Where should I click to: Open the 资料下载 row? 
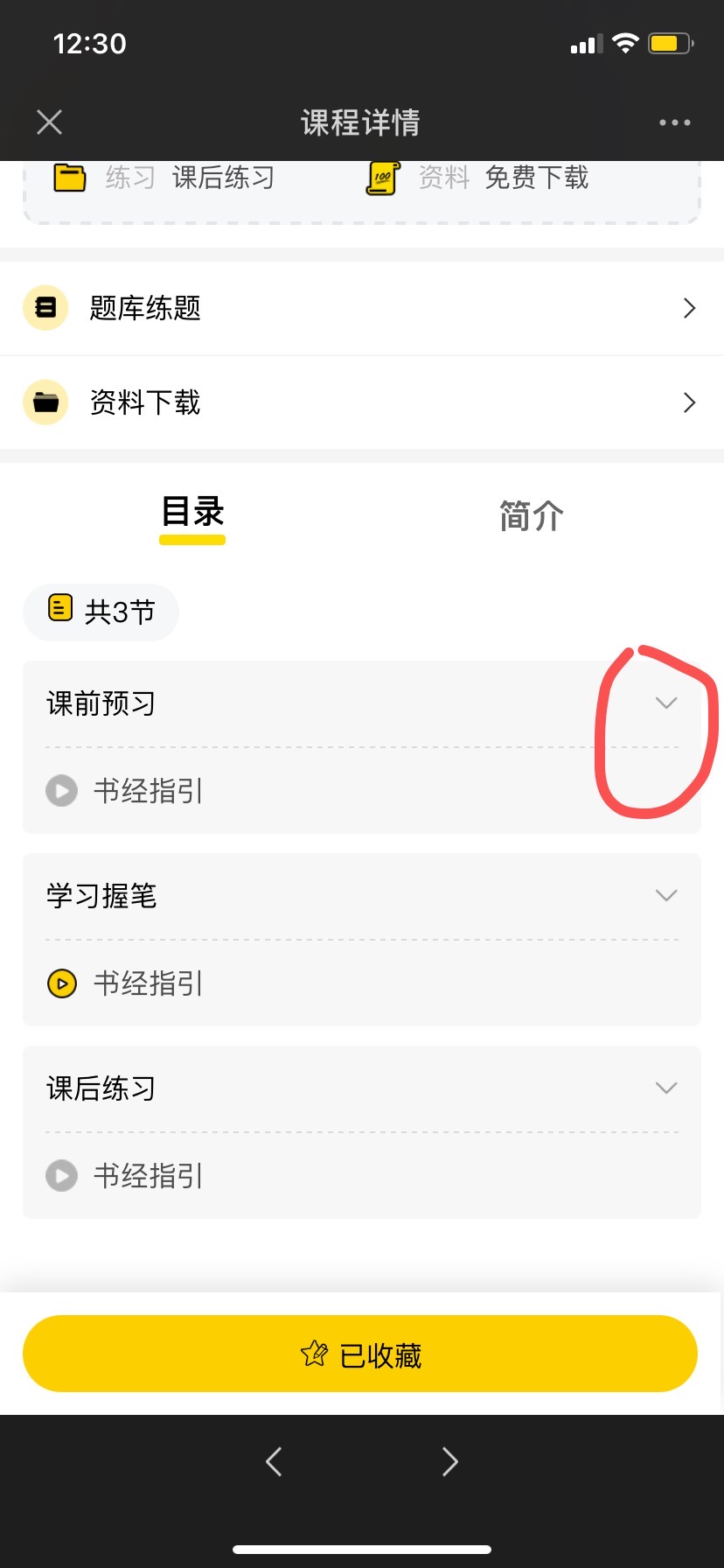(361, 402)
